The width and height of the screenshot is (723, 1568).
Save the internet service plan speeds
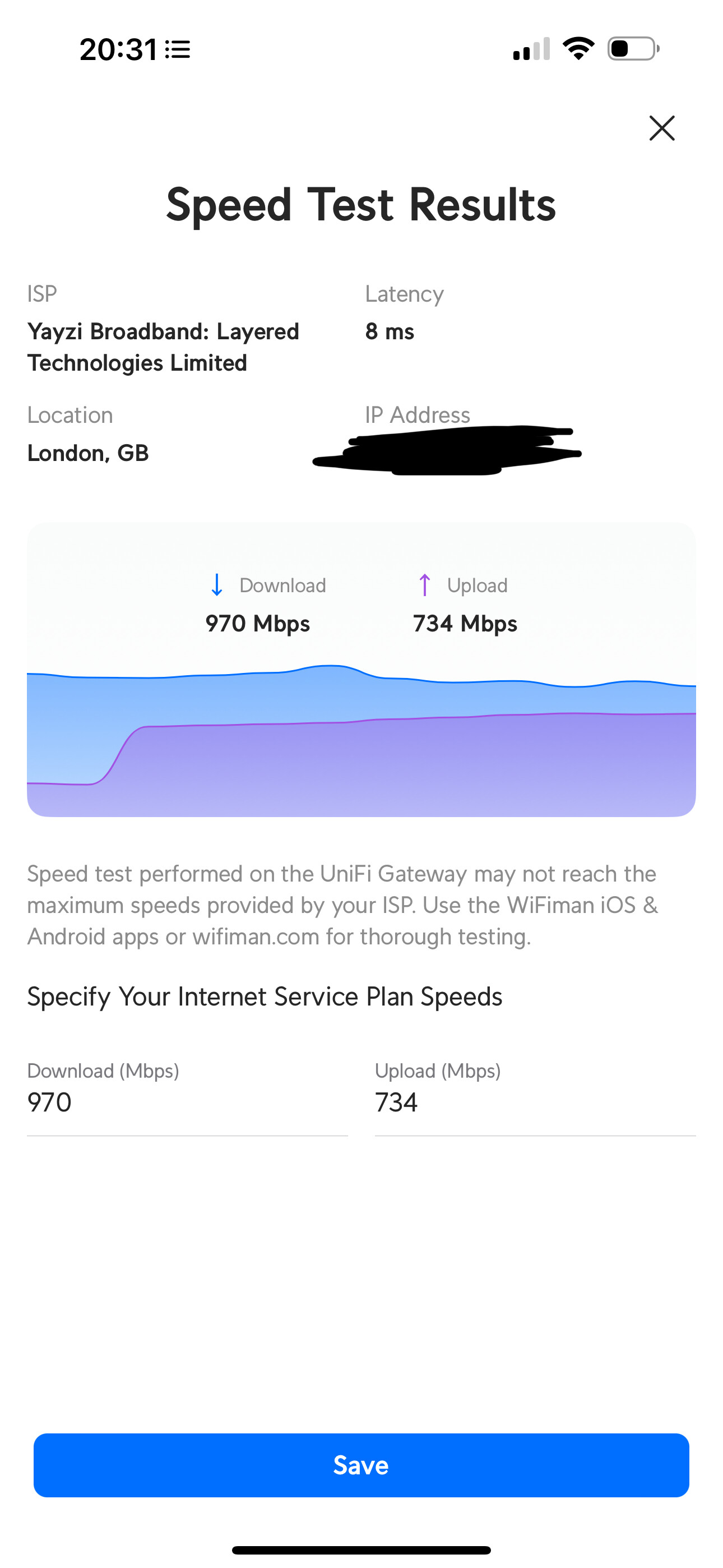point(361,1465)
